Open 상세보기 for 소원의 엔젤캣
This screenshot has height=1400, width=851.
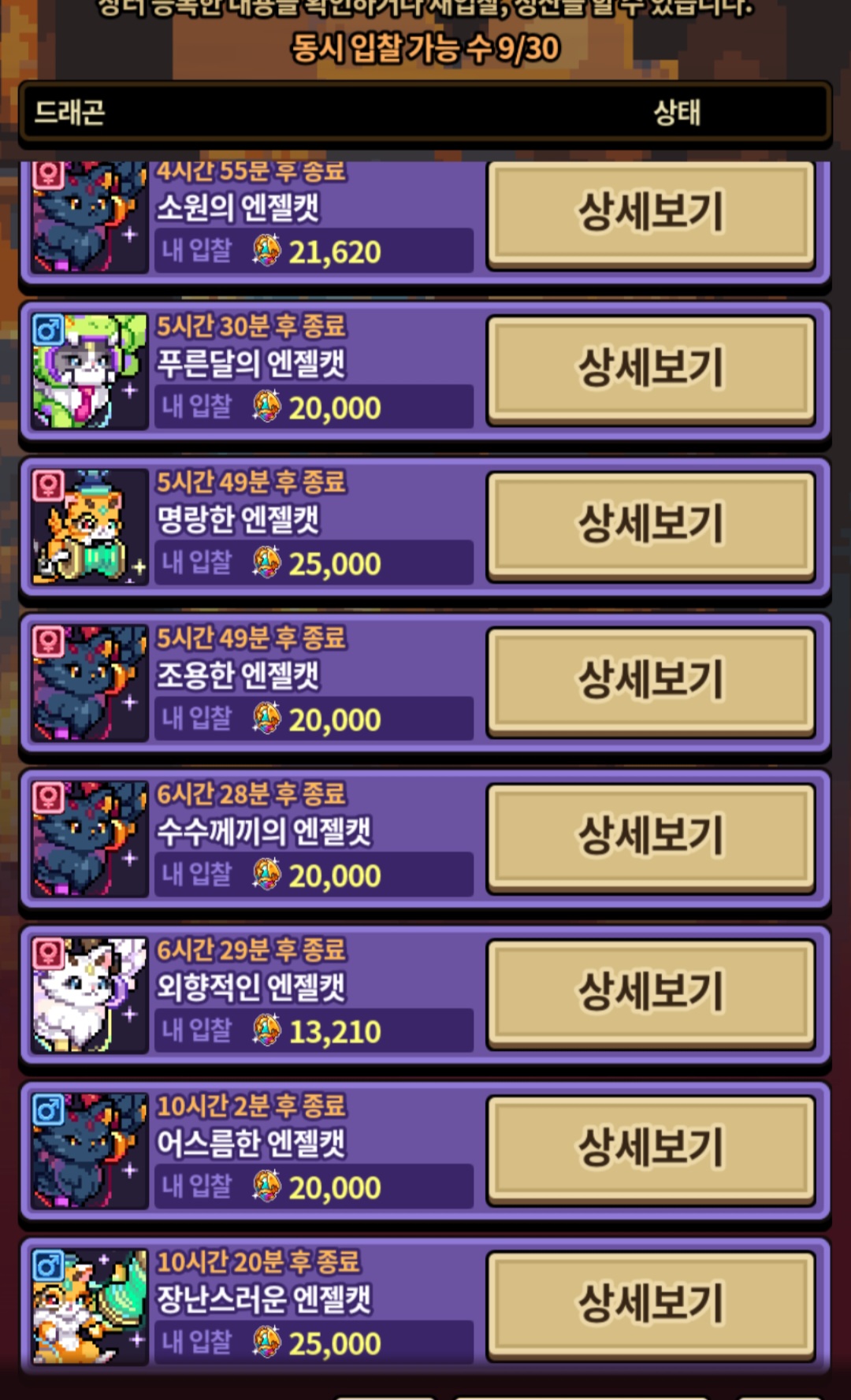pyautogui.click(x=651, y=213)
